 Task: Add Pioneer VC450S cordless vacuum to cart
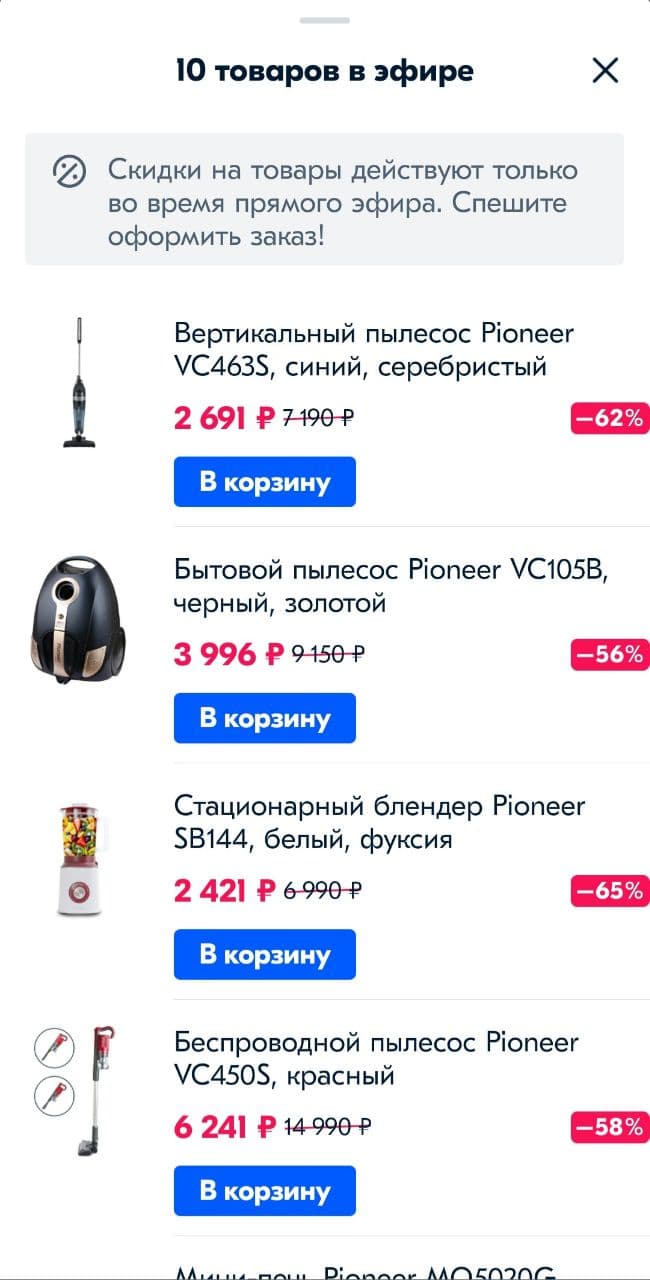coord(264,1190)
